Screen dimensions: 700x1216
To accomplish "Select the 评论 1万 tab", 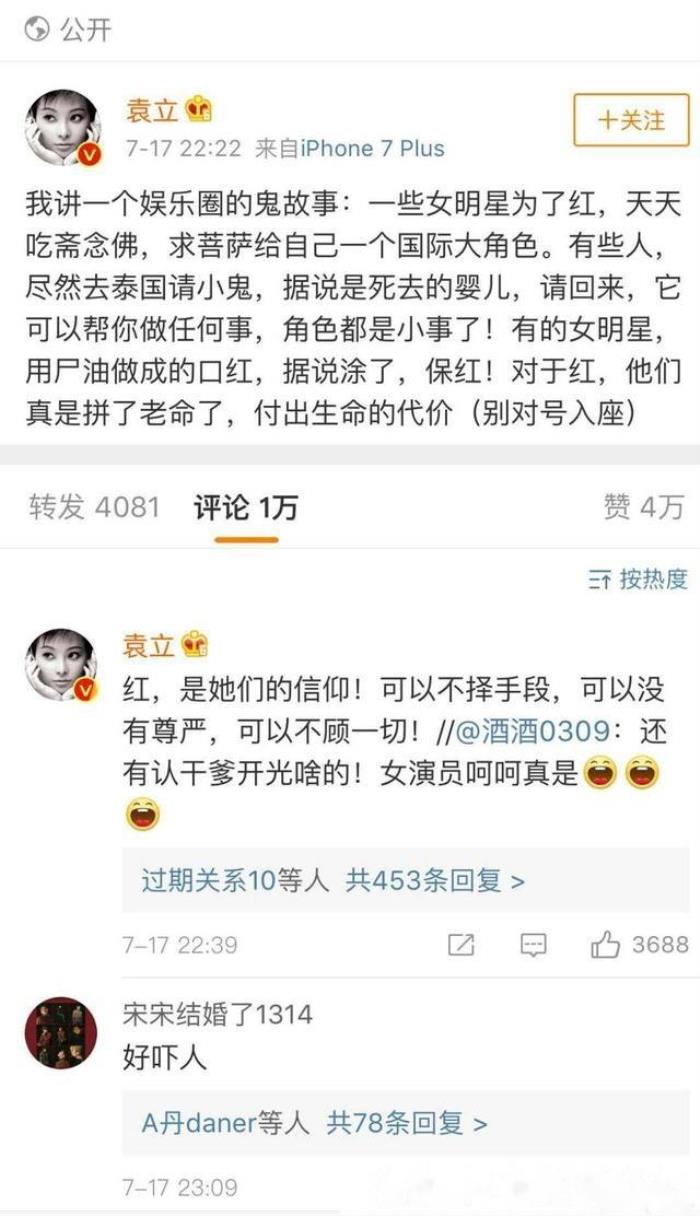I will click(x=246, y=507).
